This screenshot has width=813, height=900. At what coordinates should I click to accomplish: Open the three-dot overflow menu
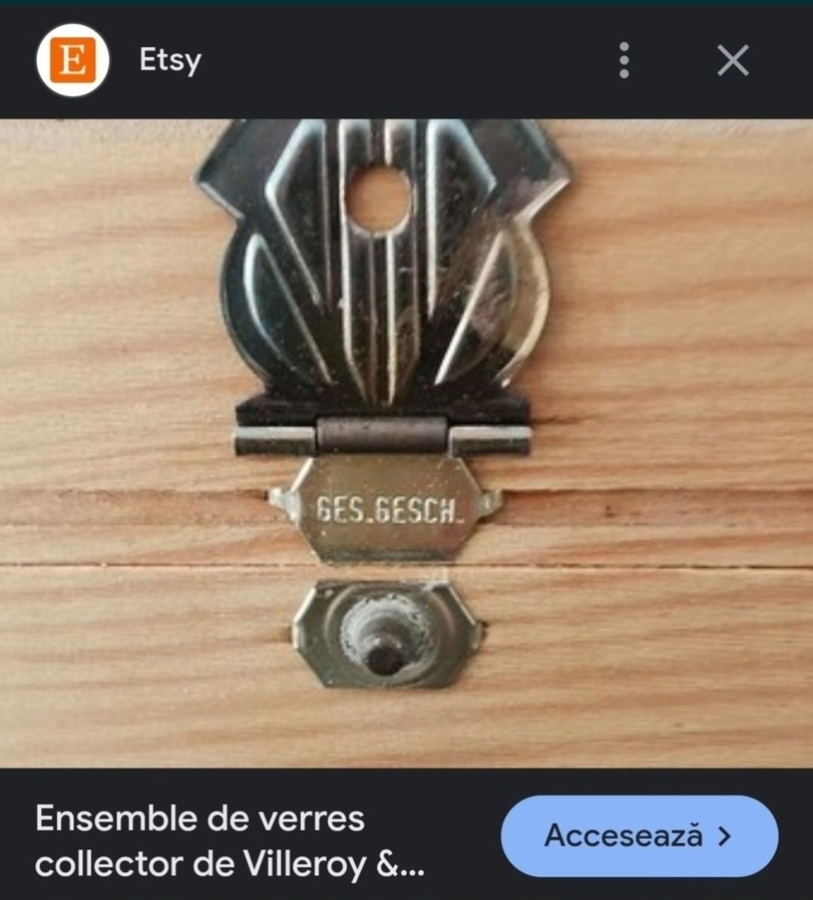[x=624, y=61]
